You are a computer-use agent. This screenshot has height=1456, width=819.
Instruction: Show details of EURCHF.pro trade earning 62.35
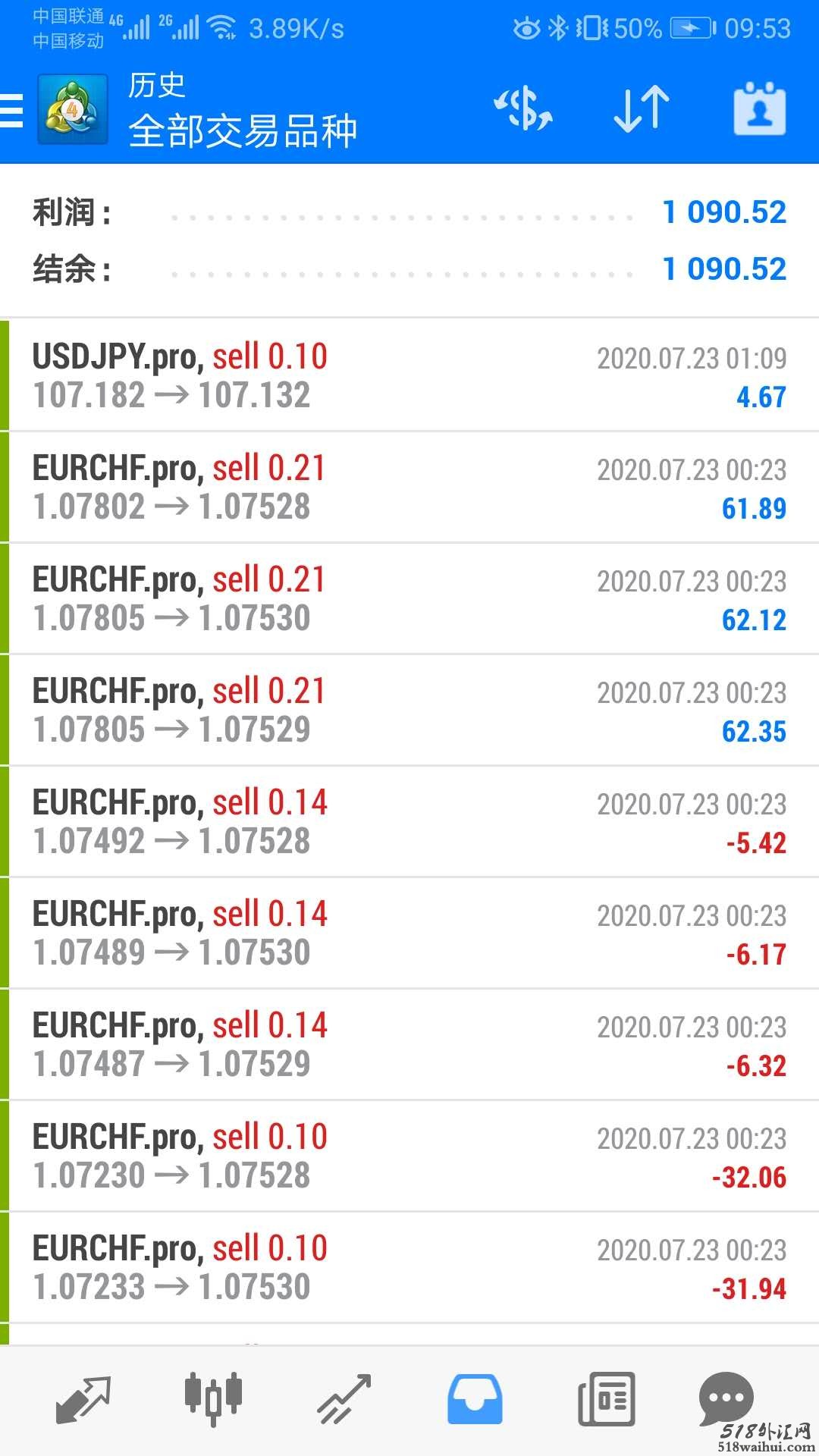409,710
